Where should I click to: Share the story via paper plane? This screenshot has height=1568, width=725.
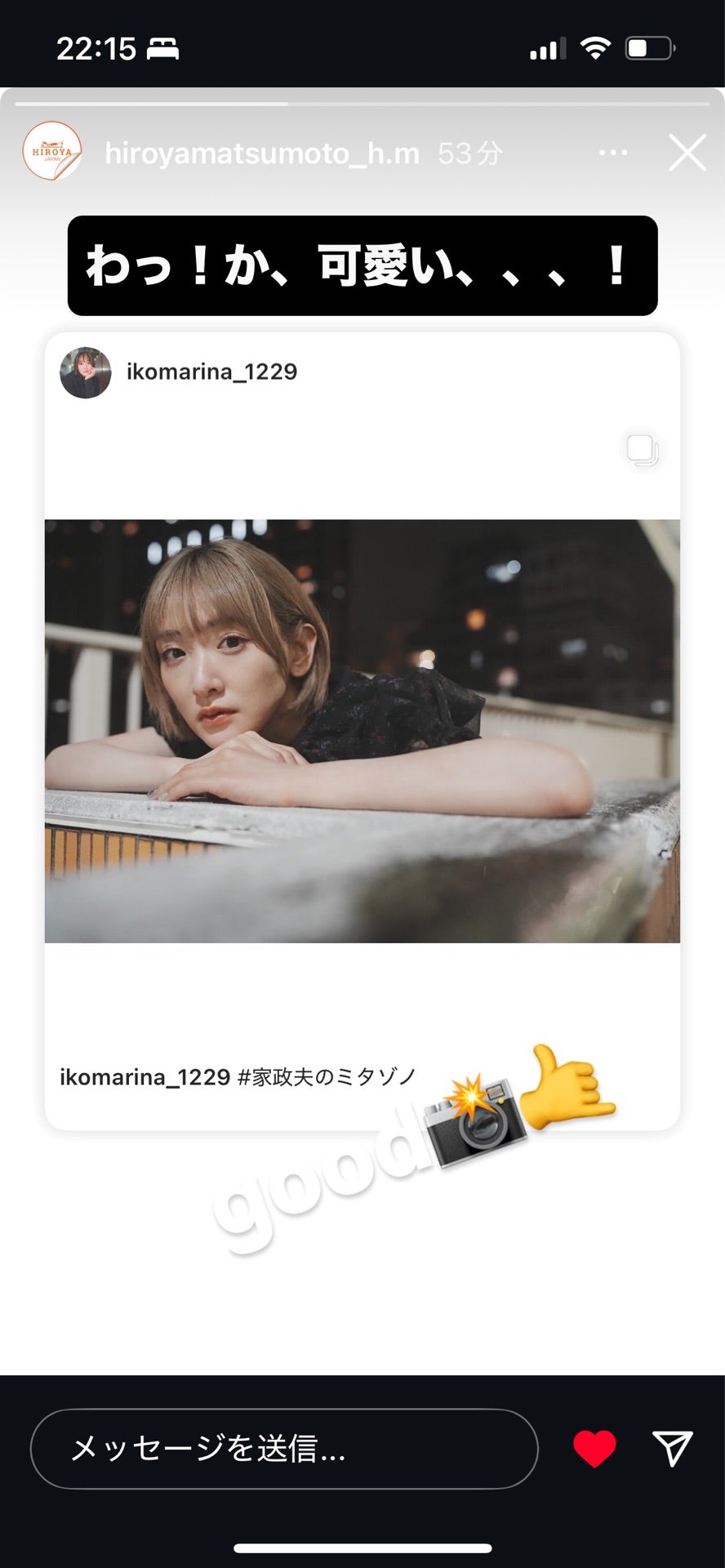(x=673, y=1449)
